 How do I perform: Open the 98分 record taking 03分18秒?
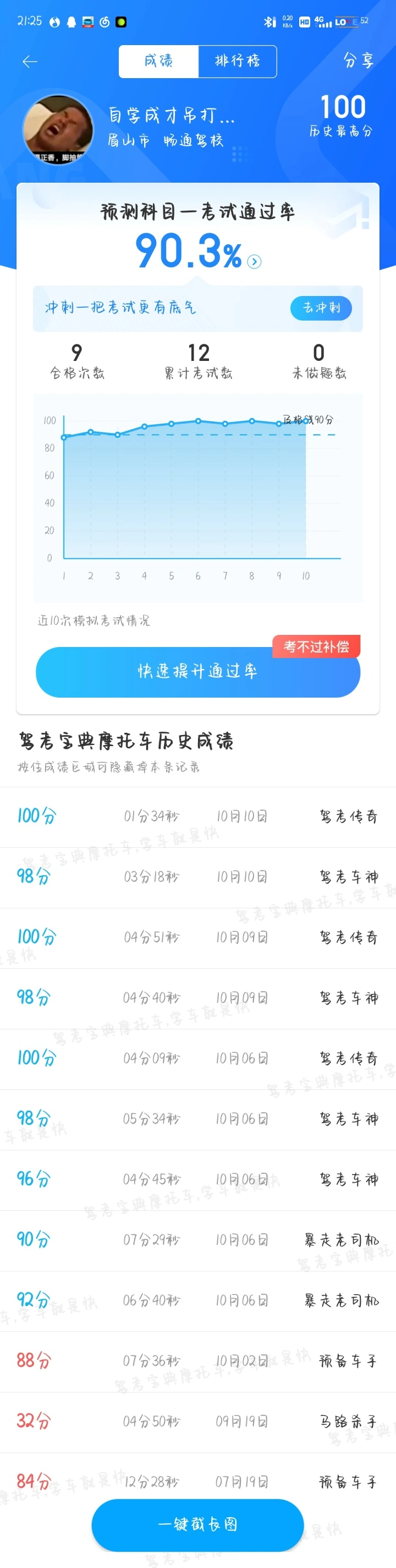pyautogui.click(x=197, y=876)
